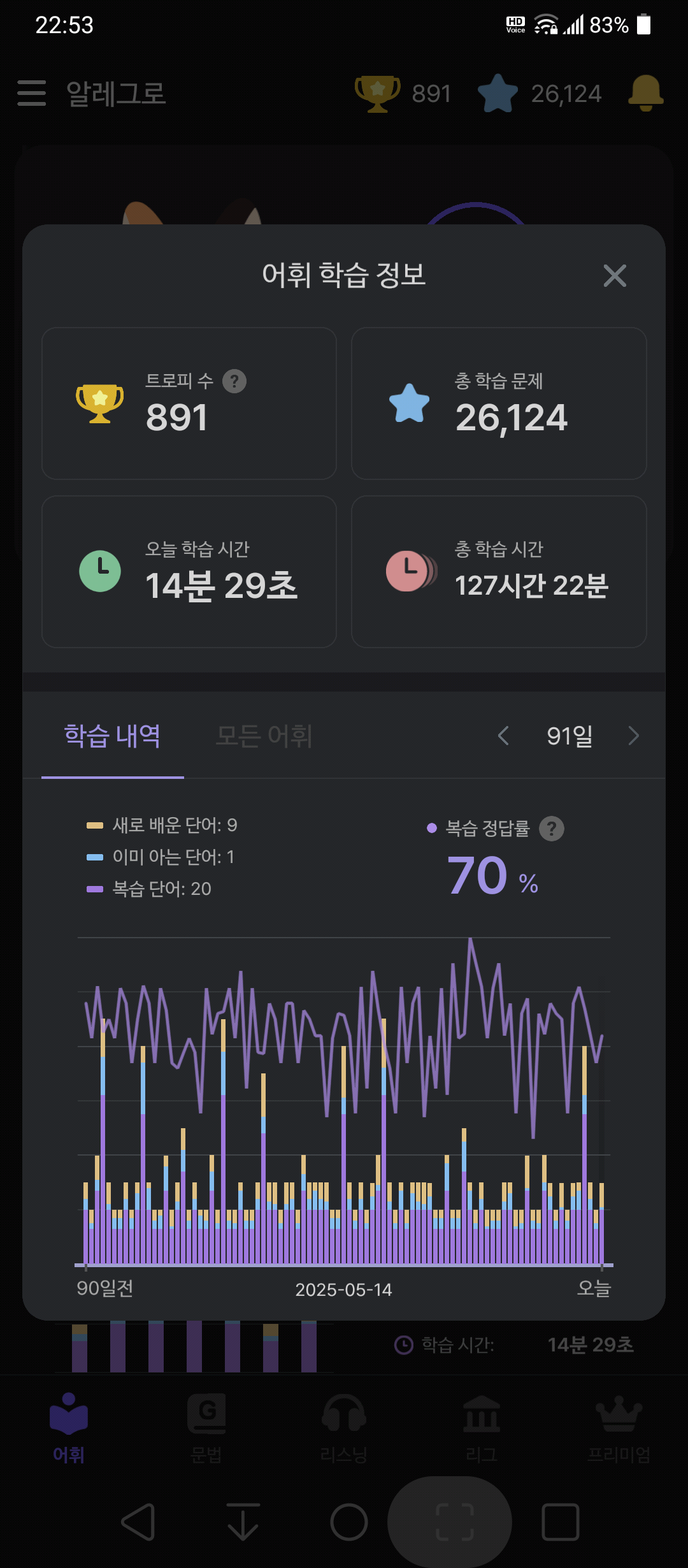This screenshot has height=1568, width=688.
Task: Open help for 복습 정답률
Action: click(552, 829)
